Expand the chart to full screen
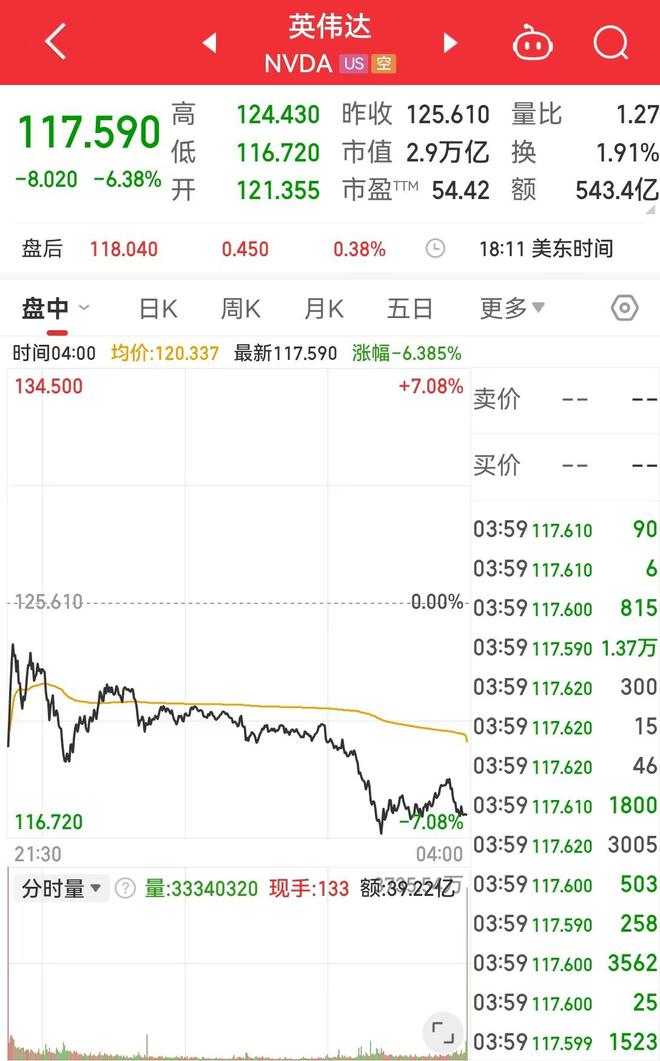Viewport: 660px width, 1061px height. pyautogui.click(x=443, y=1033)
